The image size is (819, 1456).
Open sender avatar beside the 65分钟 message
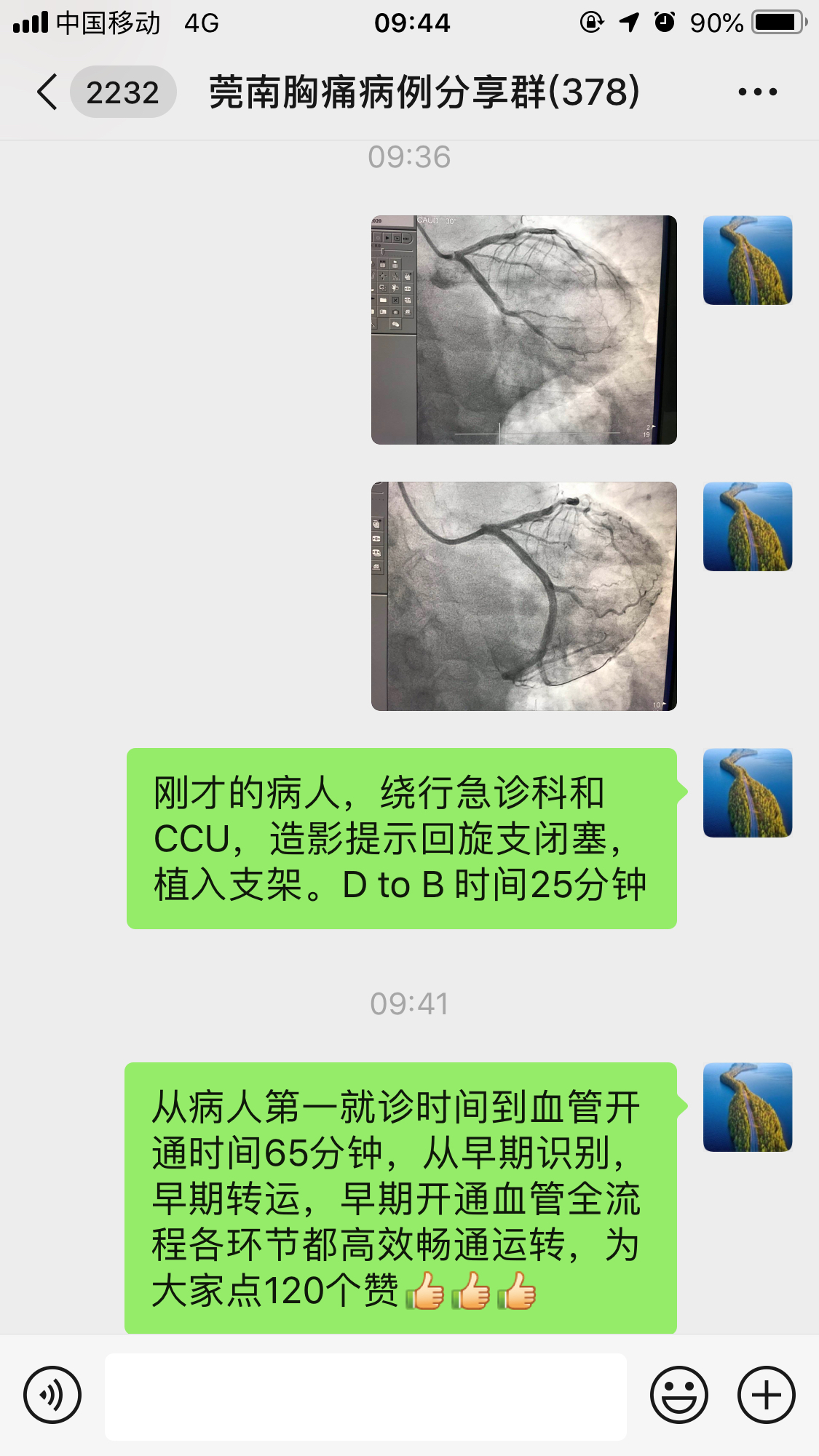(x=747, y=1107)
